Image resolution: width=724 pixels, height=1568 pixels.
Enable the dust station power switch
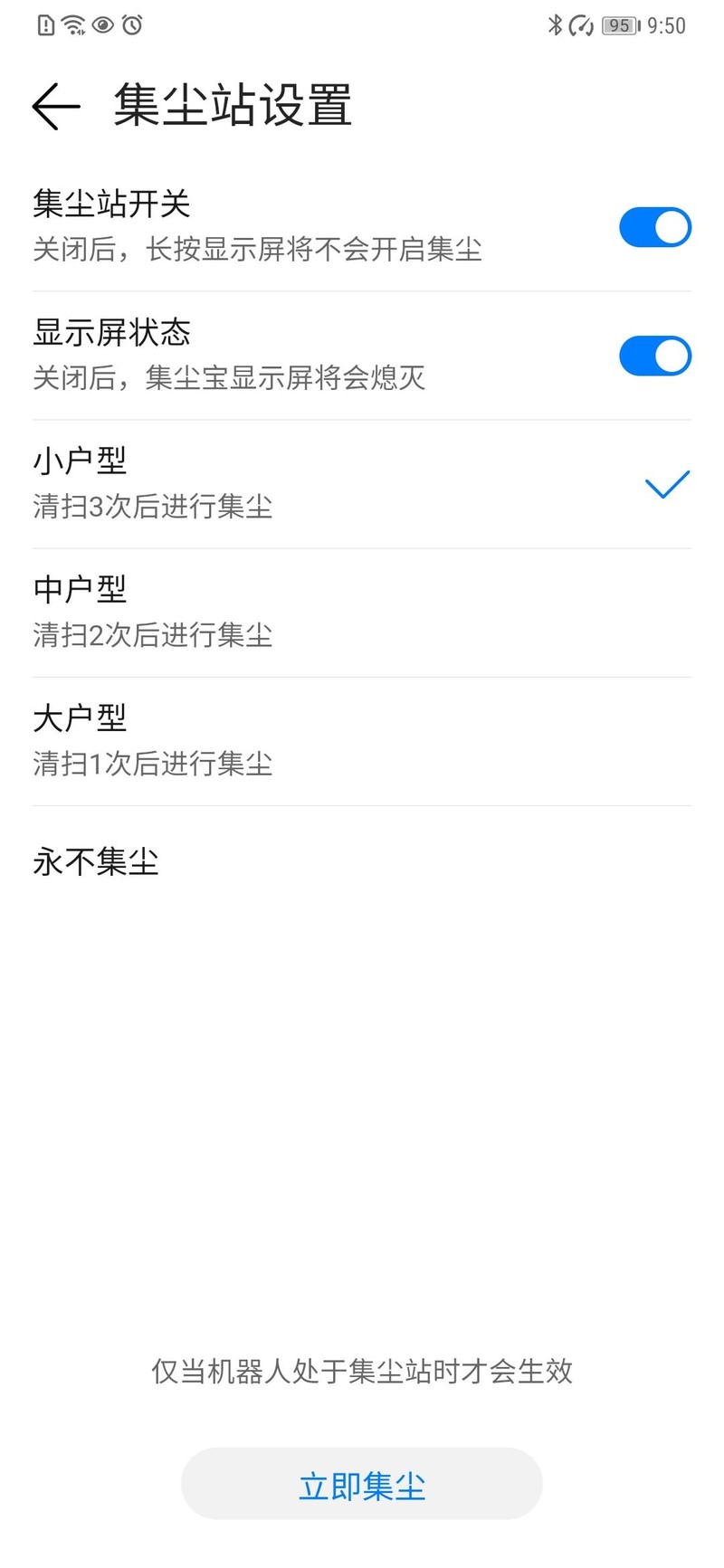tap(655, 227)
